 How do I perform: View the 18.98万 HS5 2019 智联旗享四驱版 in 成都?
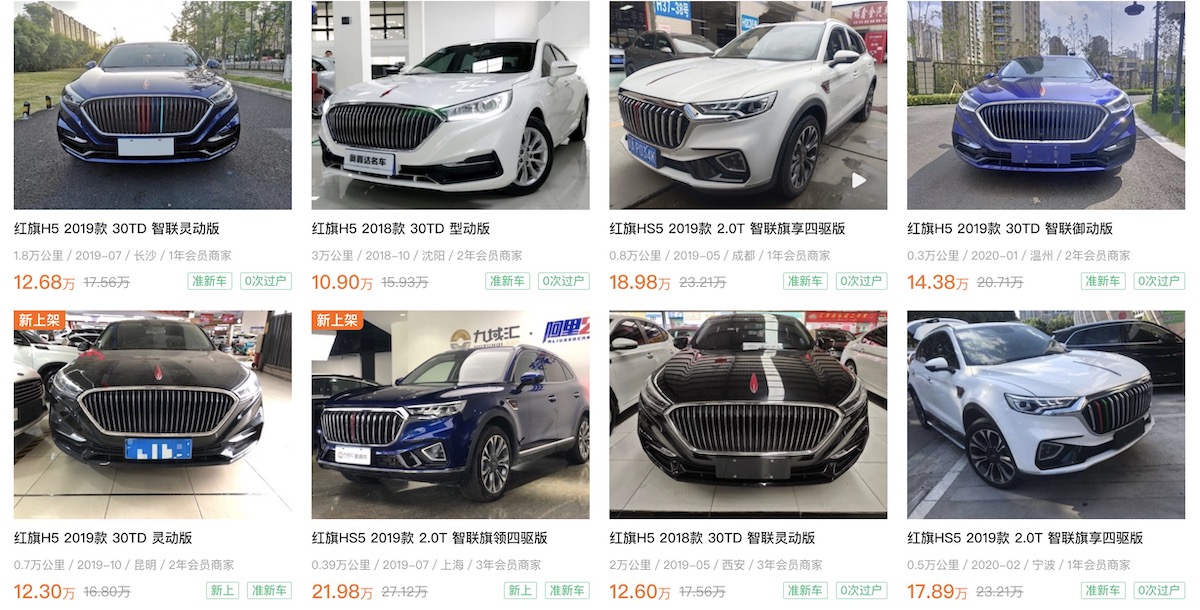coord(727,229)
